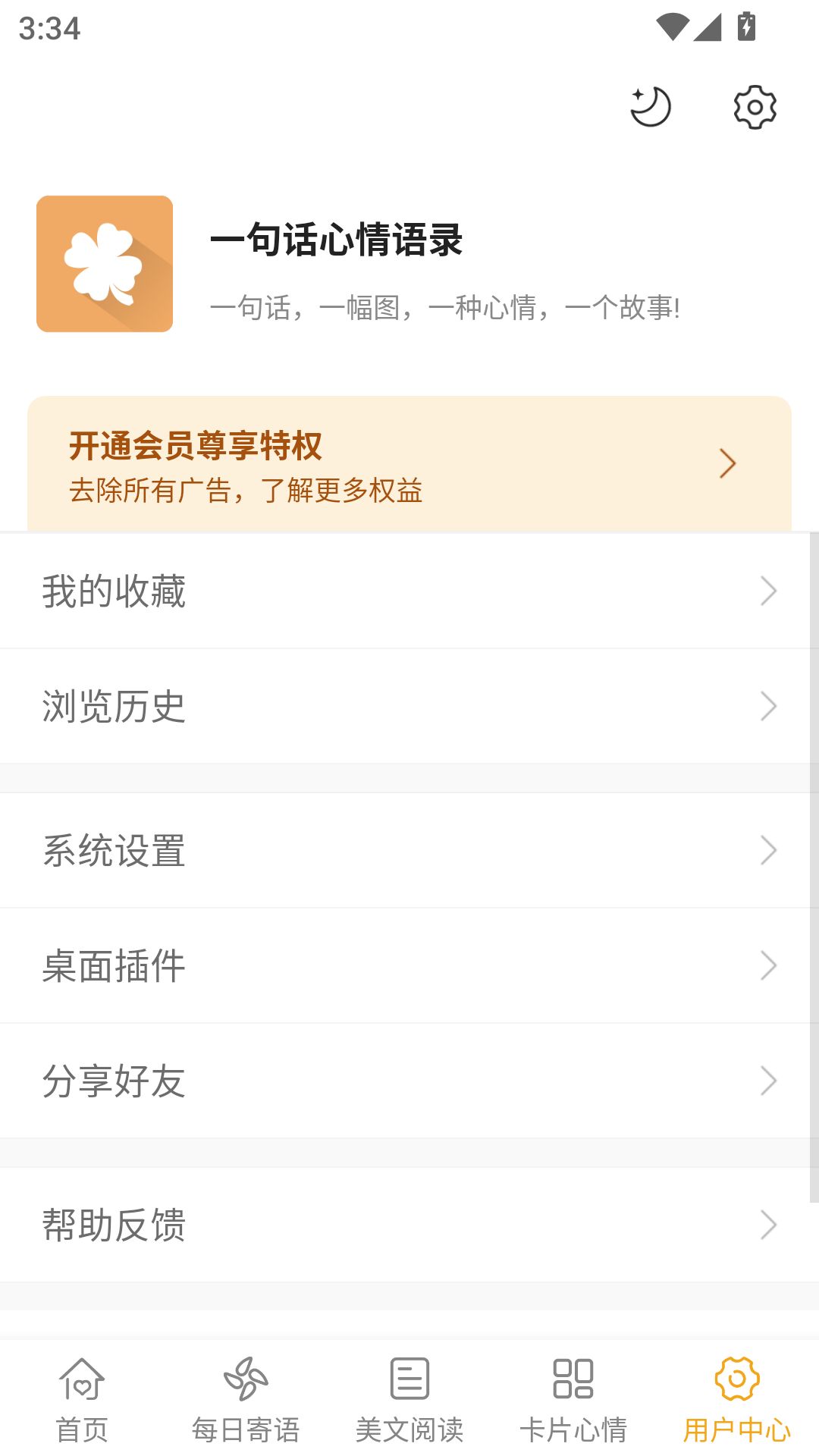Toggle night mode with moon icon
Viewport: 819px width, 1456px height.
tap(651, 107)
